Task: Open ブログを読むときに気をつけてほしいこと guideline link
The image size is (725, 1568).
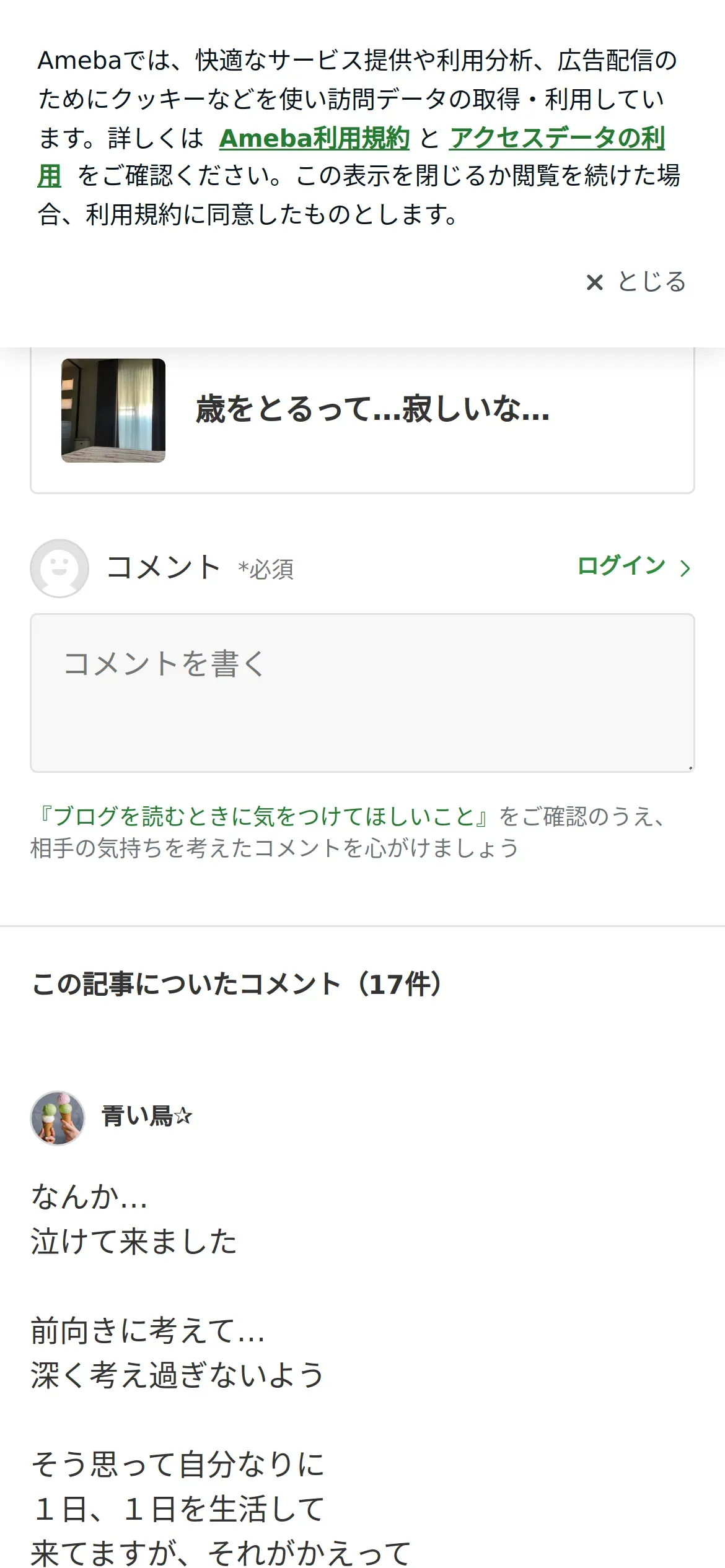Action: click(263, 816)
